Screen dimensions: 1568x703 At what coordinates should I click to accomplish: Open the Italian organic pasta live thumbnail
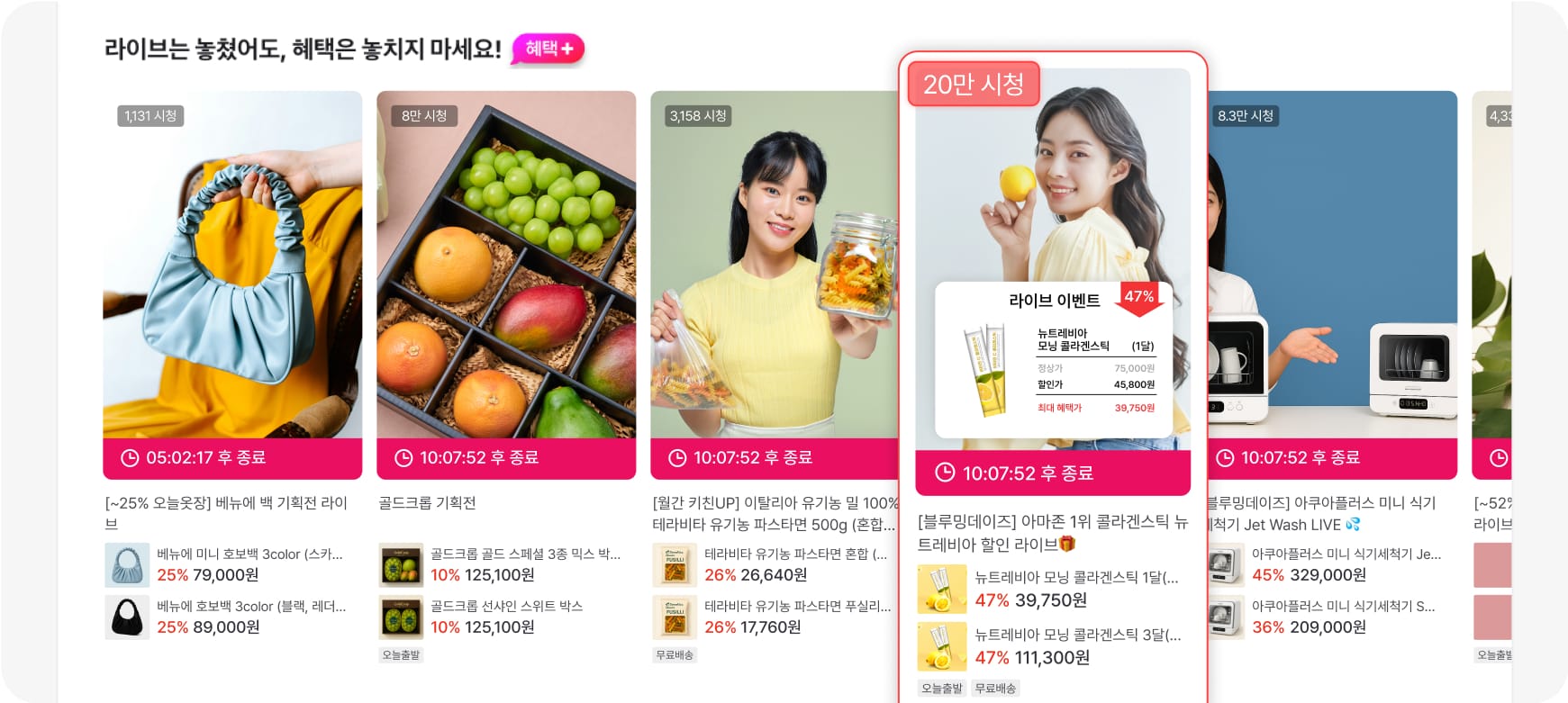773,270
